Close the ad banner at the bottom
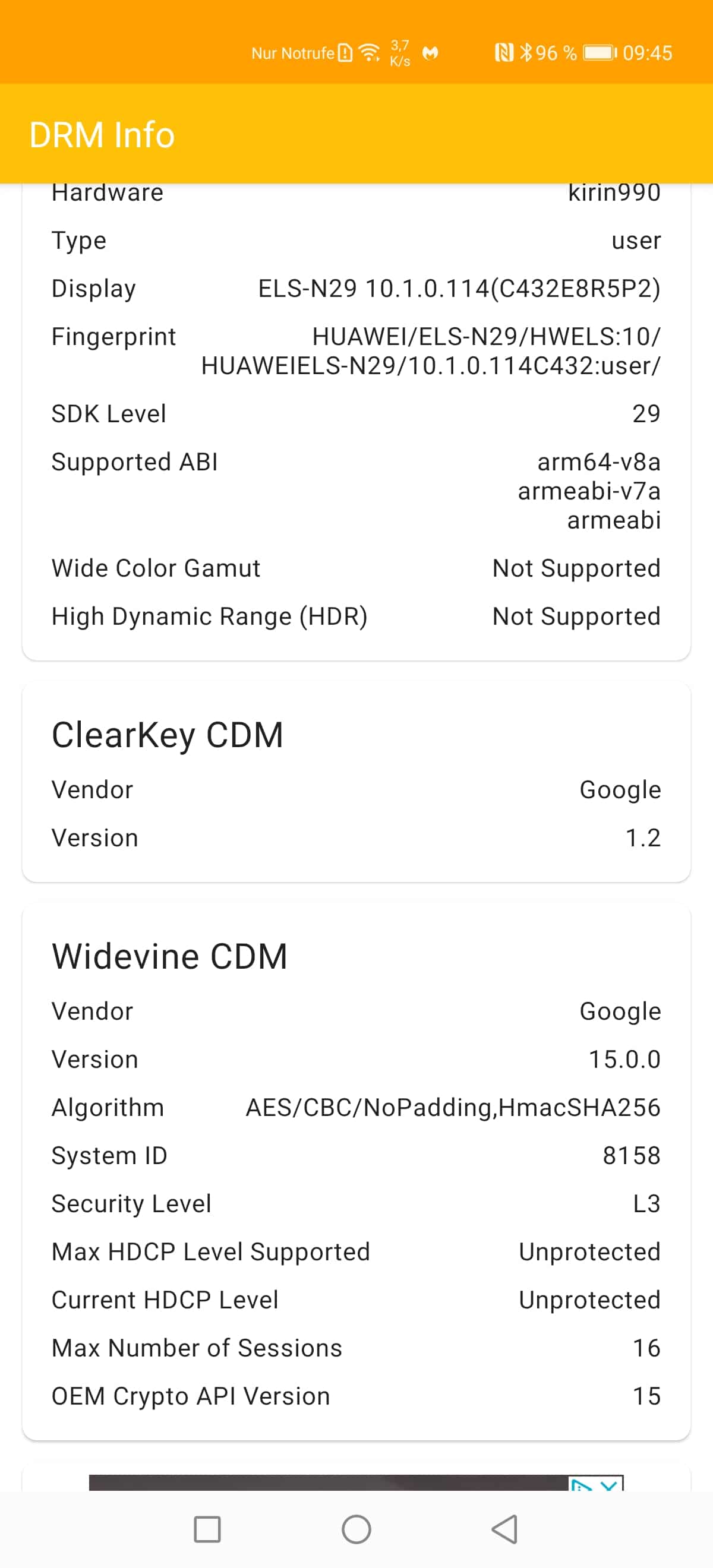713x1568 pixels. point(609,1485)
